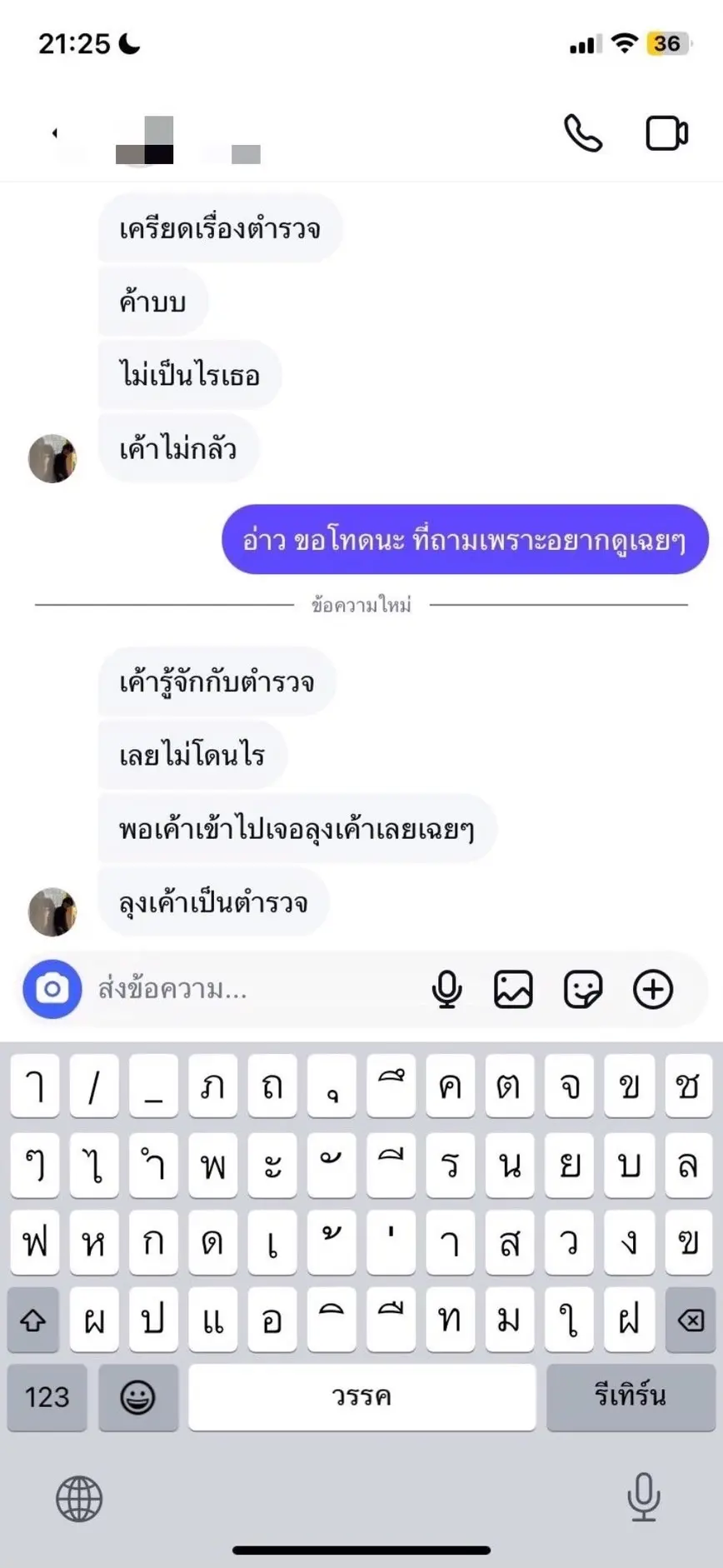Toggle the keyboard shift key

(33, 1320)
